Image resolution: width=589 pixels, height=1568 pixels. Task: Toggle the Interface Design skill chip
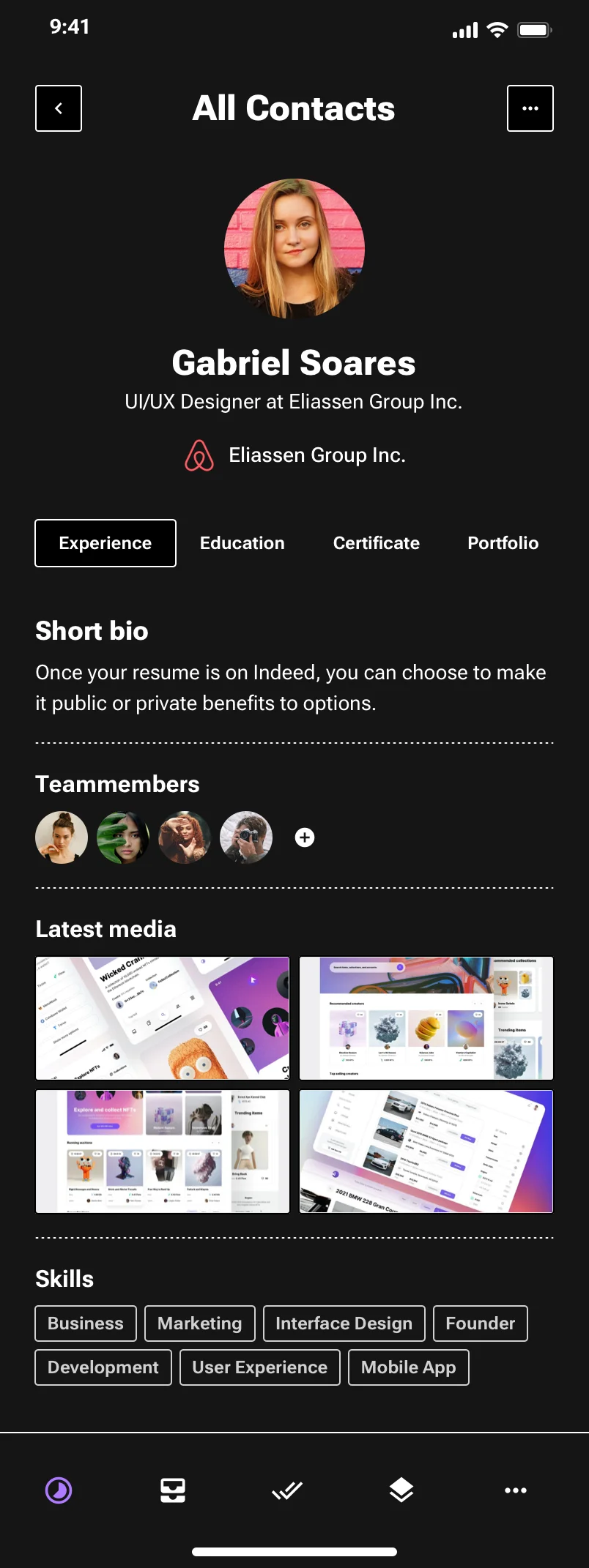(344, 1323)
